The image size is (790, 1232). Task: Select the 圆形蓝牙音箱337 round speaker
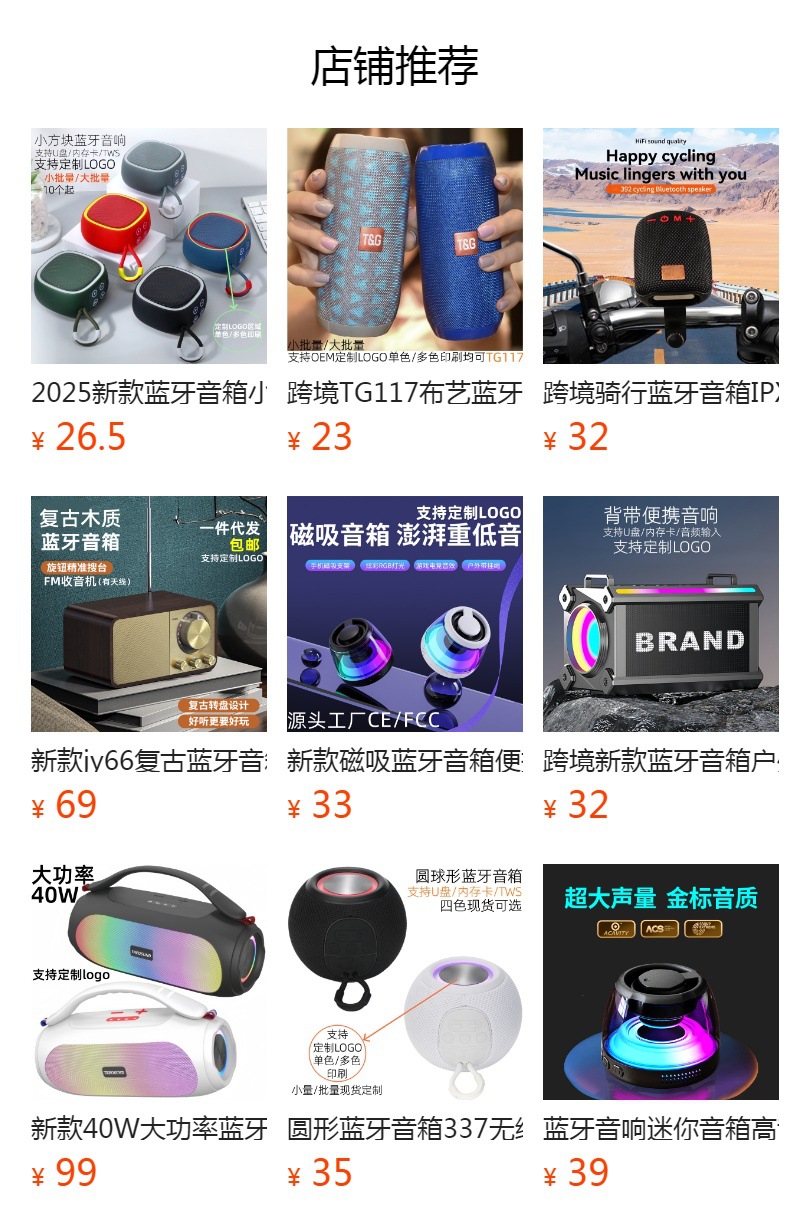point(405,982)
